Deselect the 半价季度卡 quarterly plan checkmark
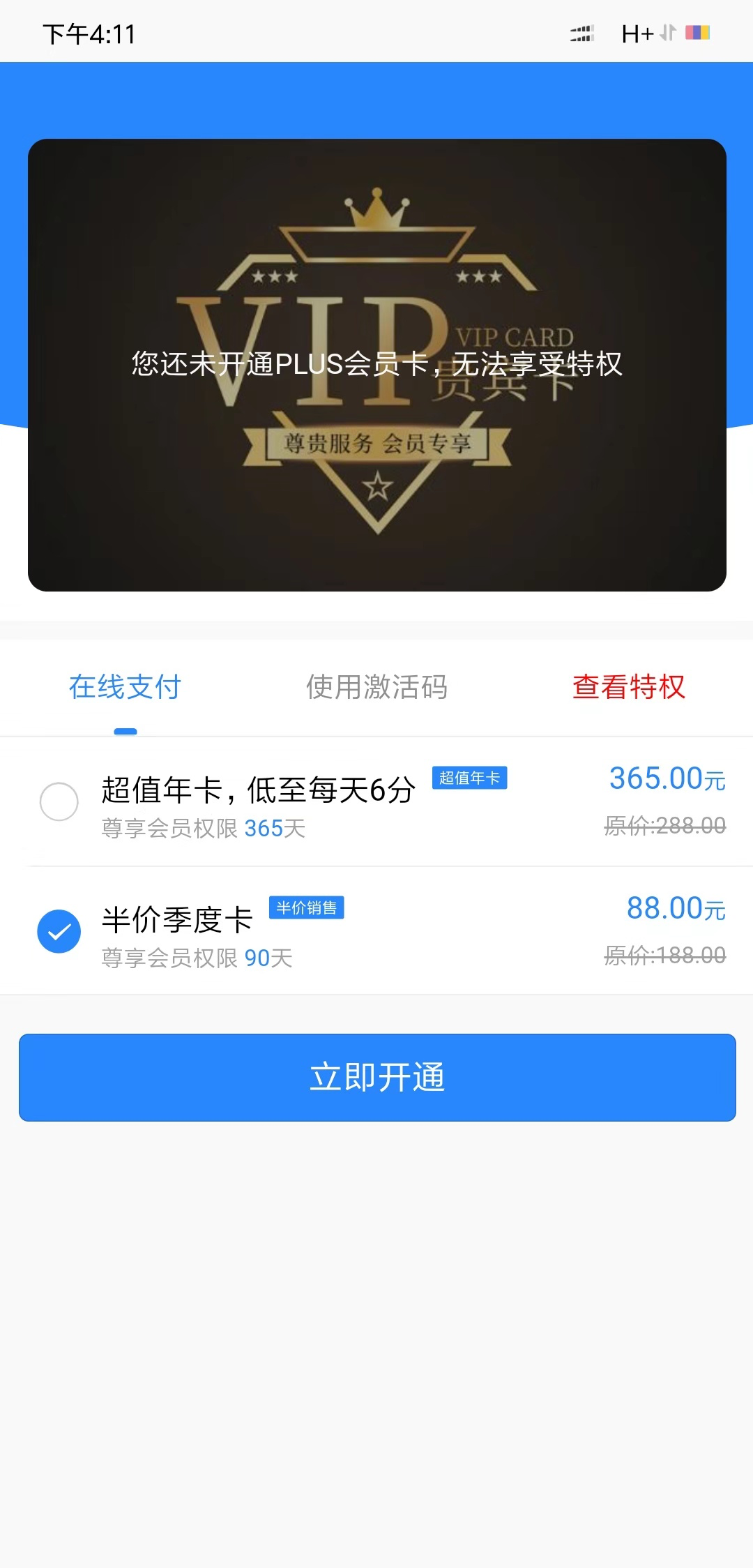This screenshot has width=753, height=1568. pyautogui.click(x=59, y=930)
